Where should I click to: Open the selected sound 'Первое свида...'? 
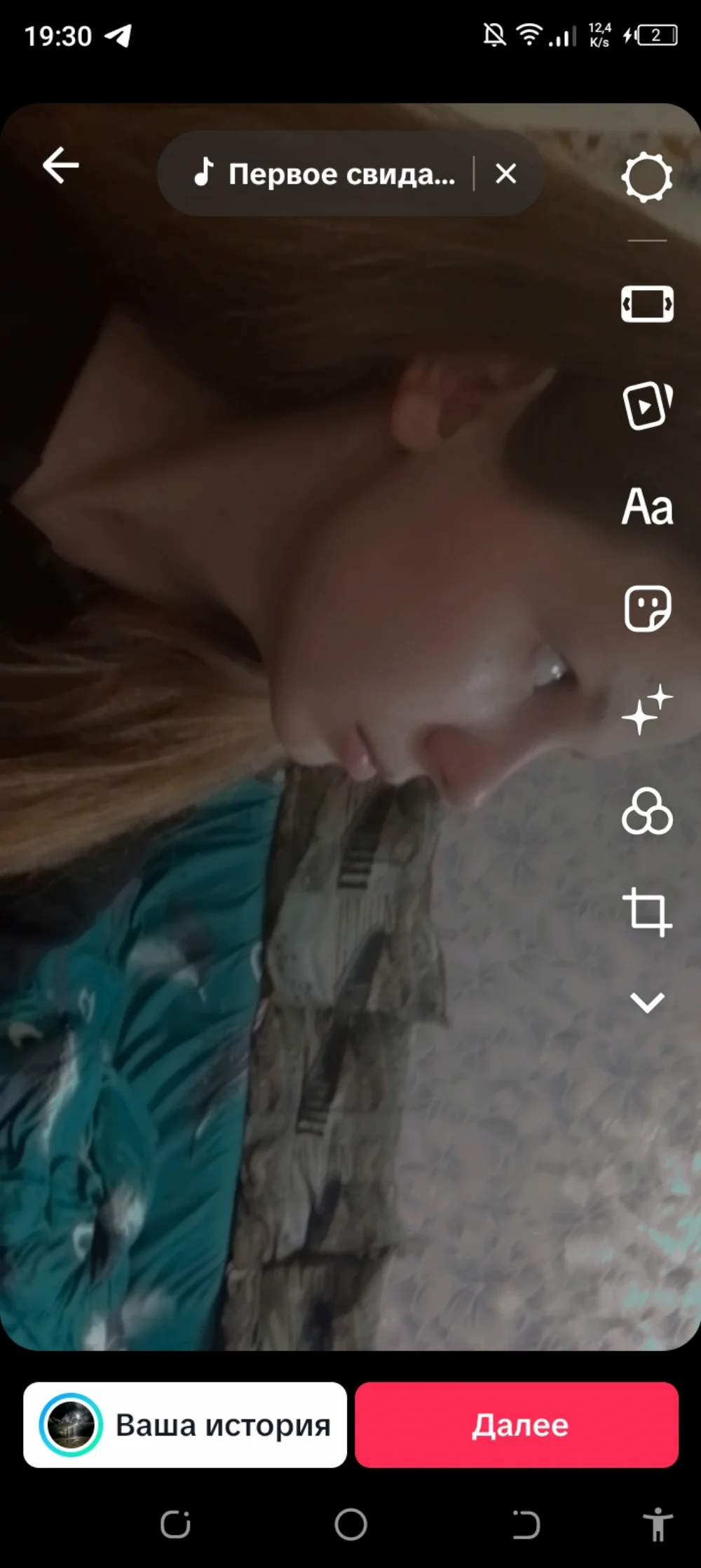pos(326,174)
